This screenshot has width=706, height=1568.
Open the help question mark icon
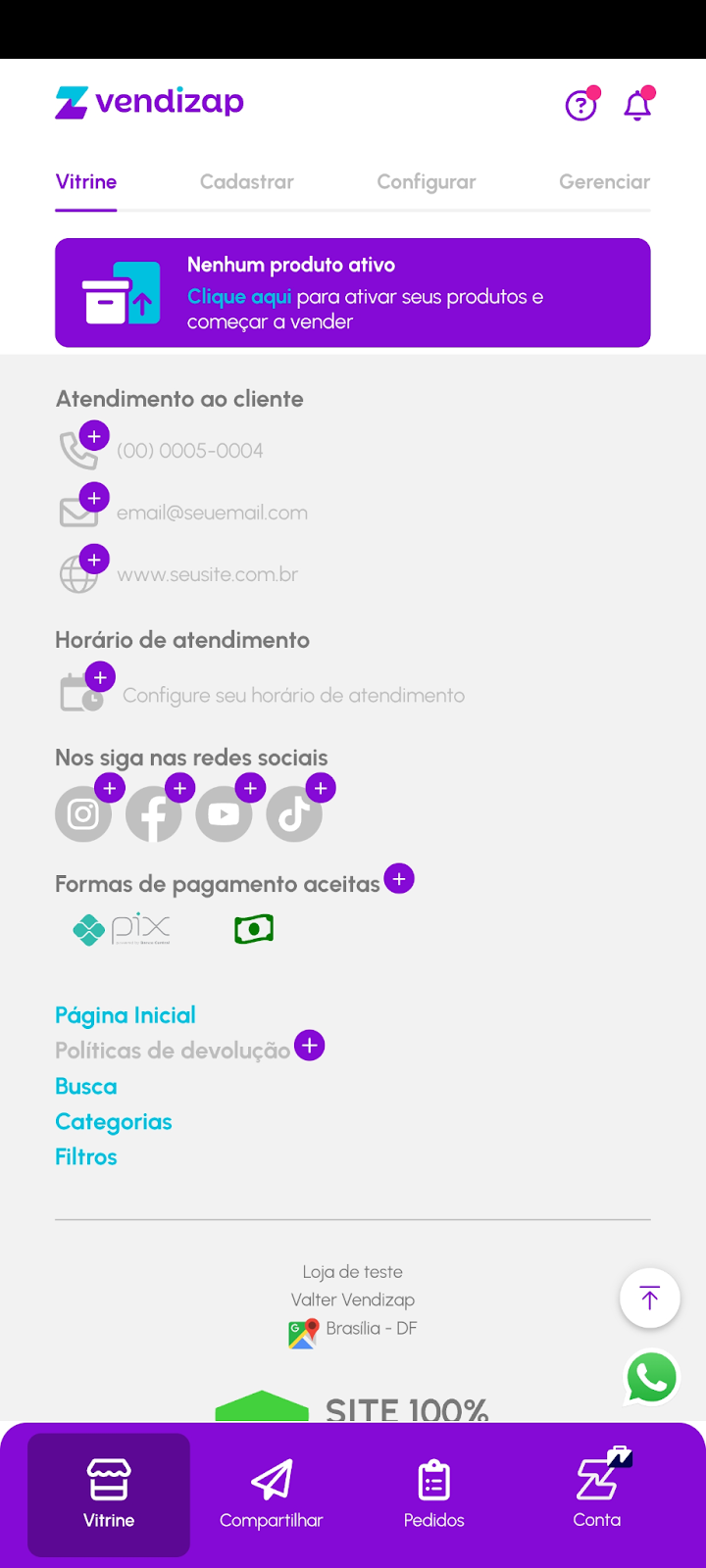pyautogui.click(x=580, y=105)
